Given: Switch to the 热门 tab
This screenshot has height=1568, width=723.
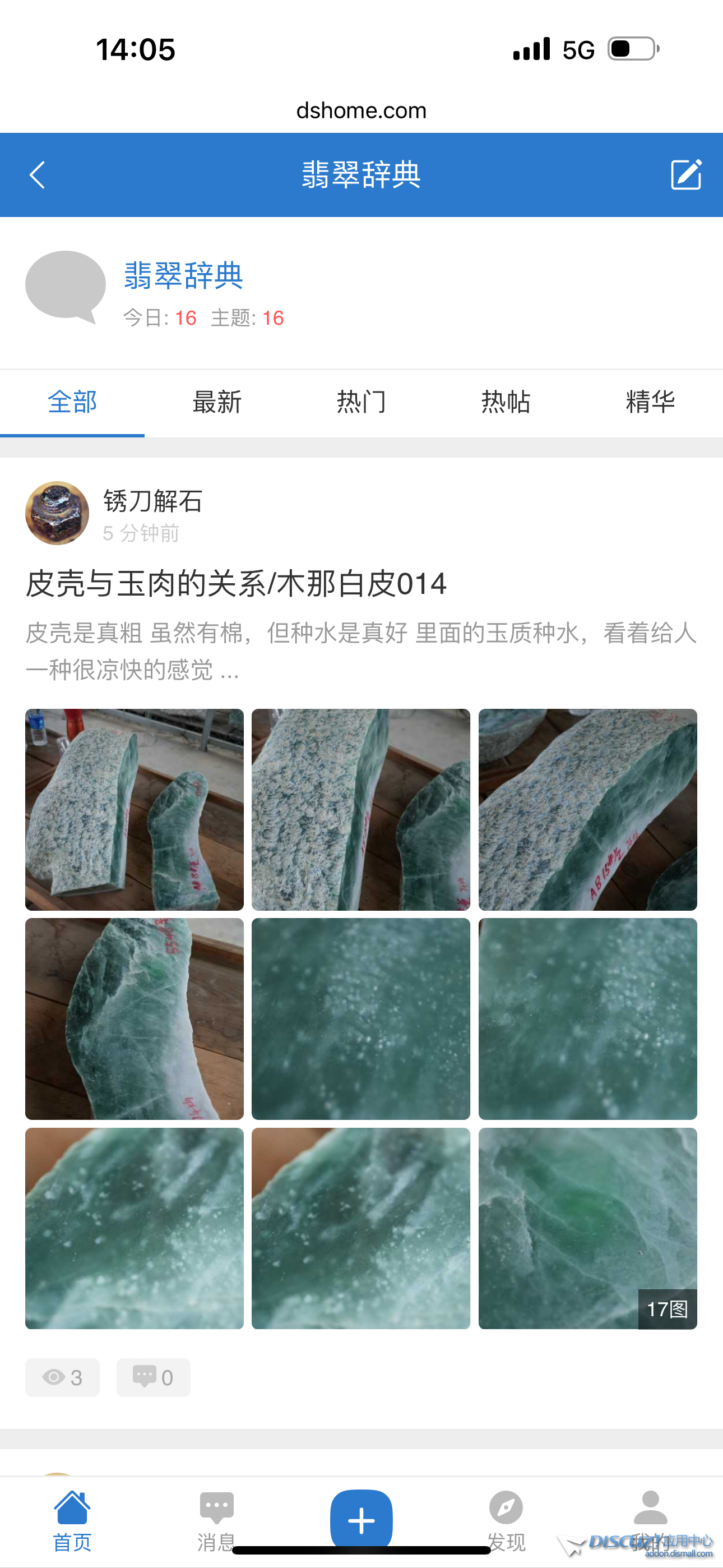Looking at the screenshot, I should pos(361,402).
